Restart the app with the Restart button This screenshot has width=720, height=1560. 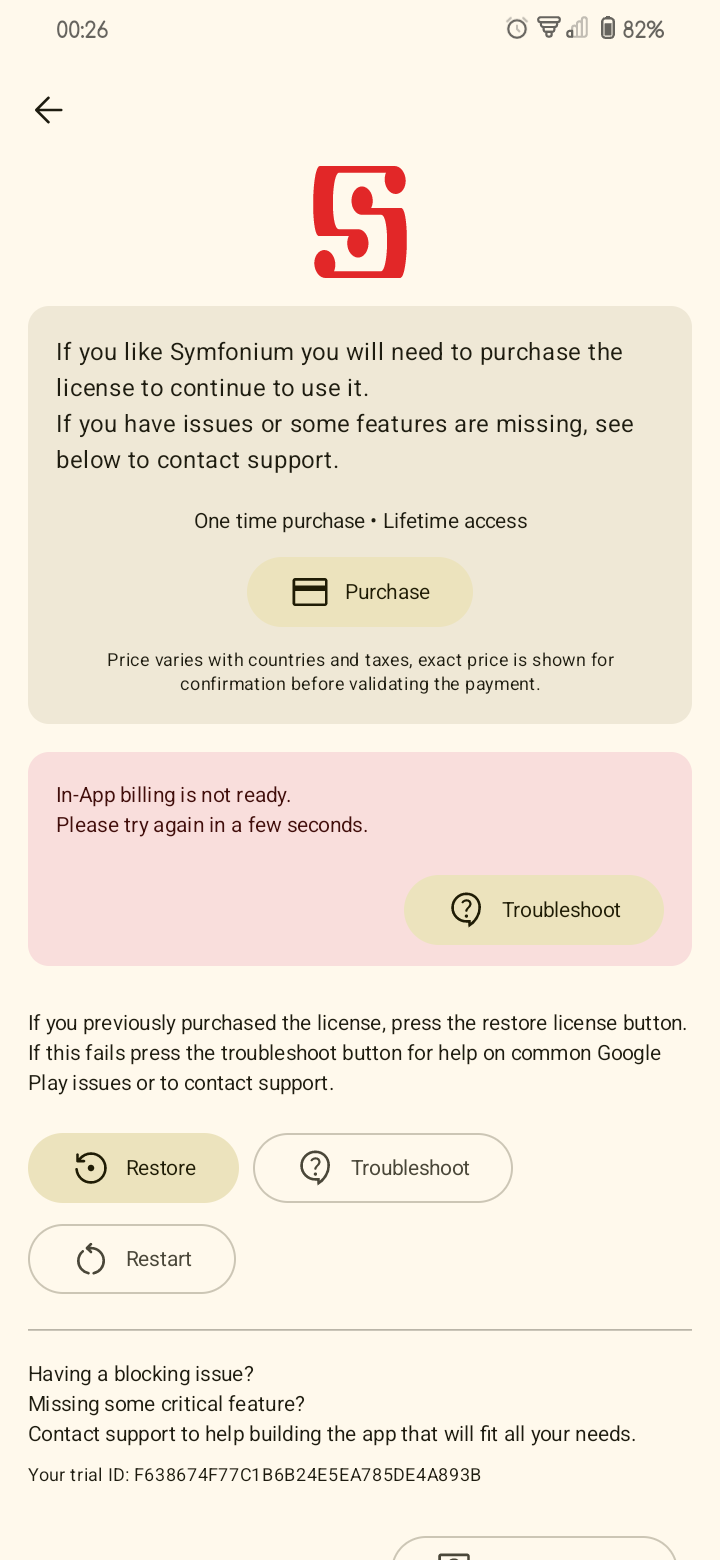coord(132,1259)
